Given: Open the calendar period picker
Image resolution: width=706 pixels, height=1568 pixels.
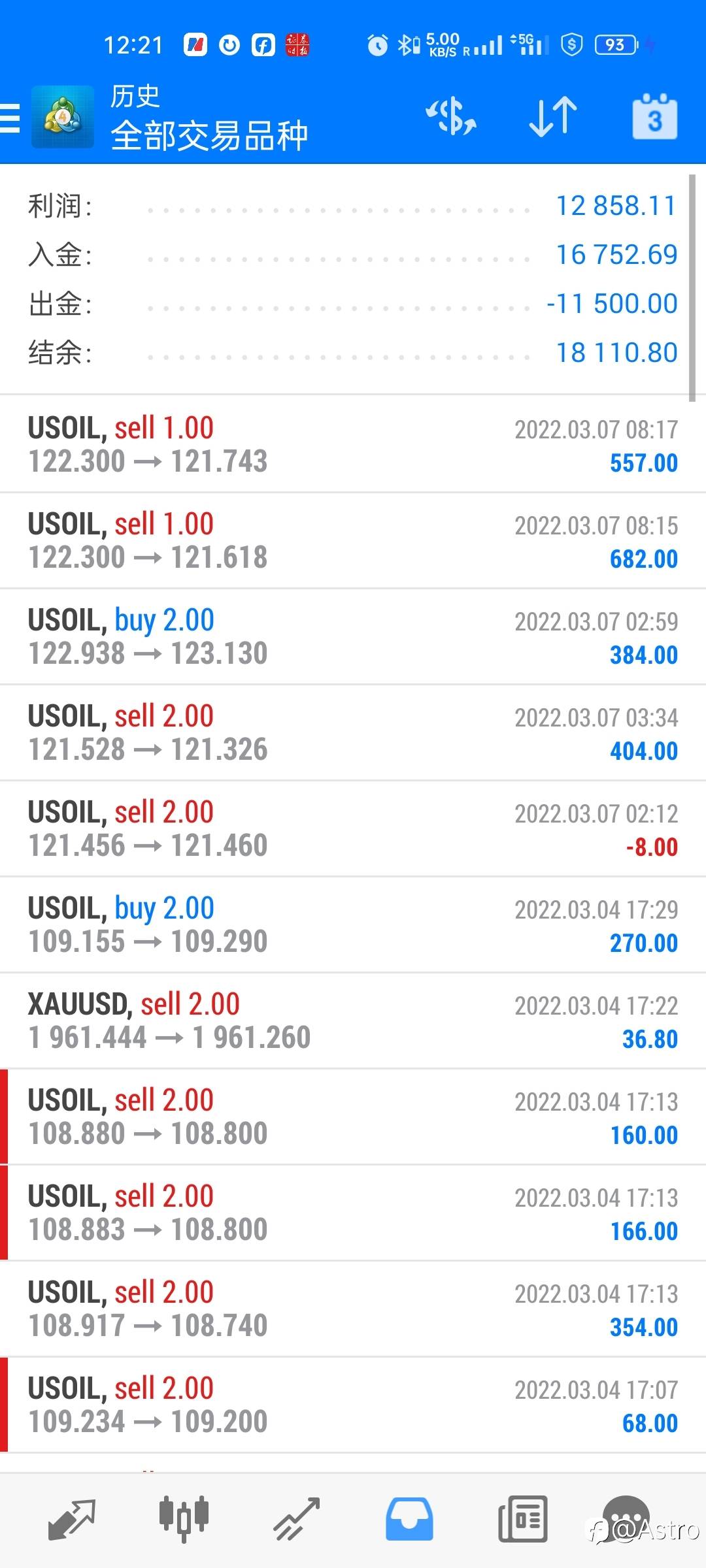Looking at the screenshot, I should [x=654, y=118].
